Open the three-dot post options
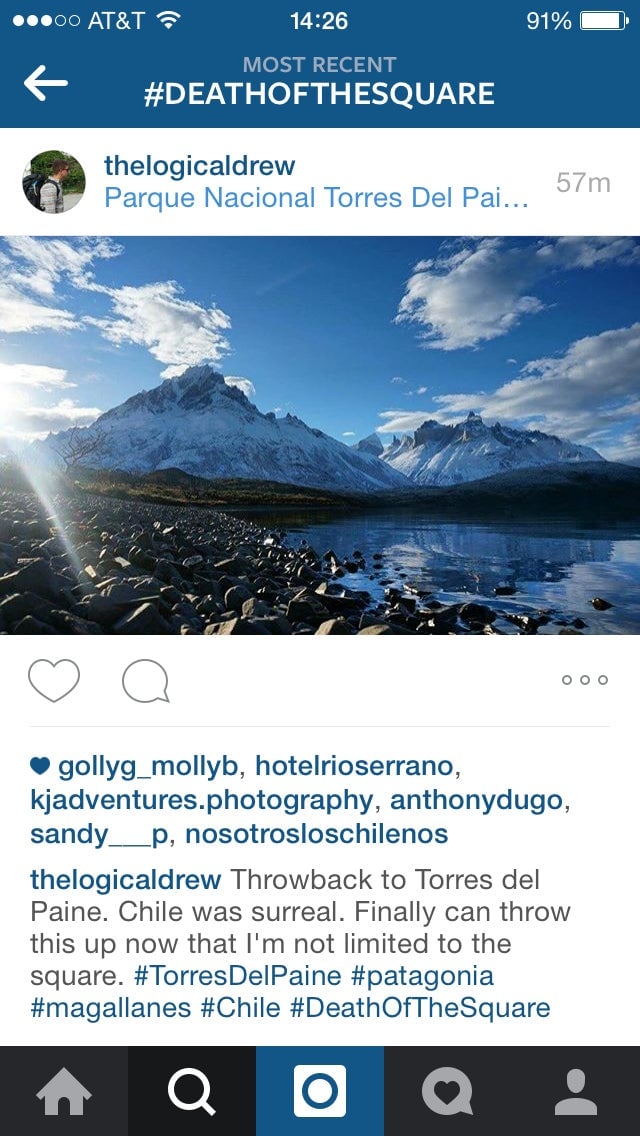The image size is (640, 1136). click(584, 680)
